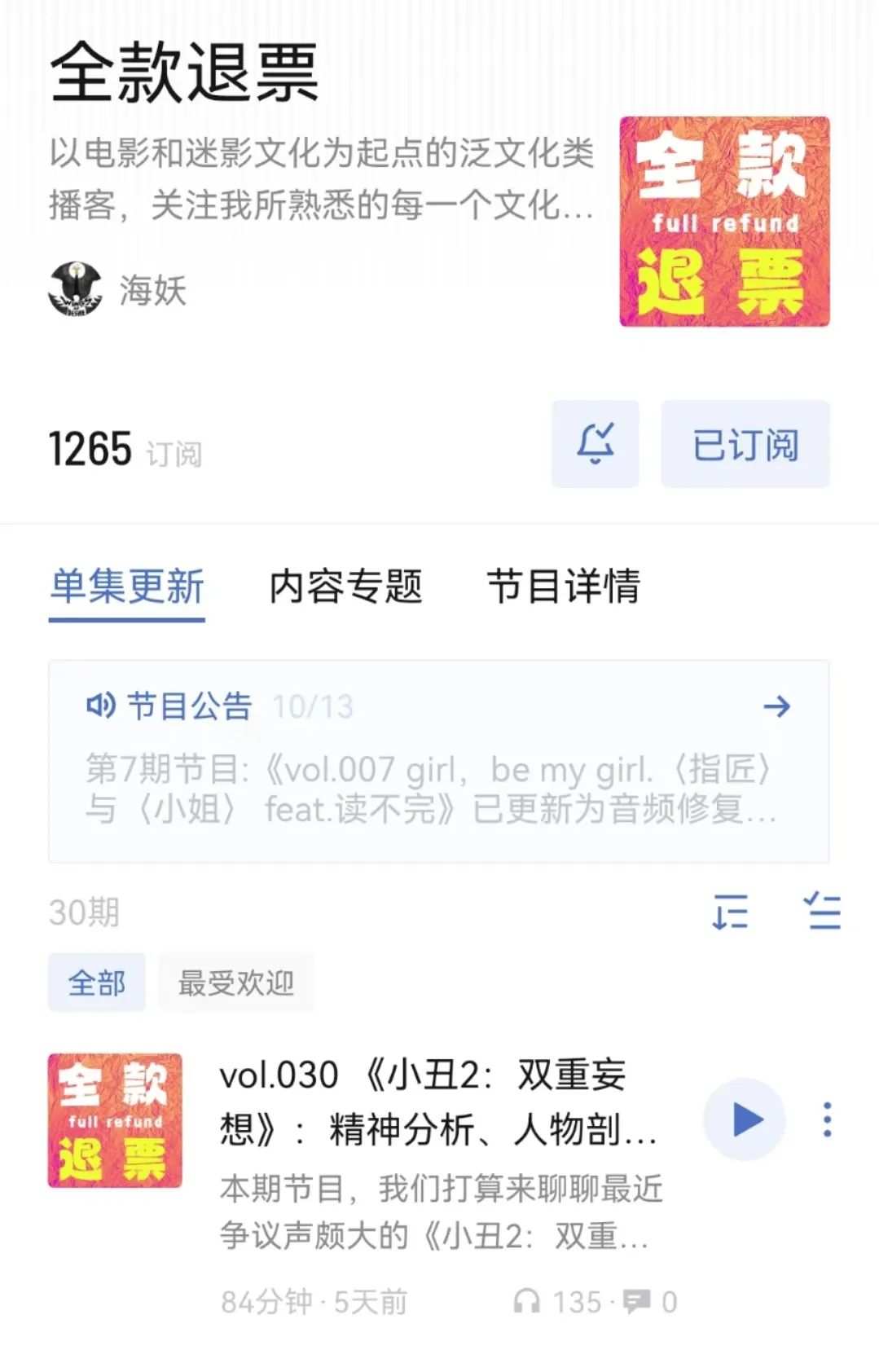Viewport: 879px width, 1372px height.
Task: Open the vol.030 《小丑2：双重妄想》 episode
Action: coord(440,1102)
